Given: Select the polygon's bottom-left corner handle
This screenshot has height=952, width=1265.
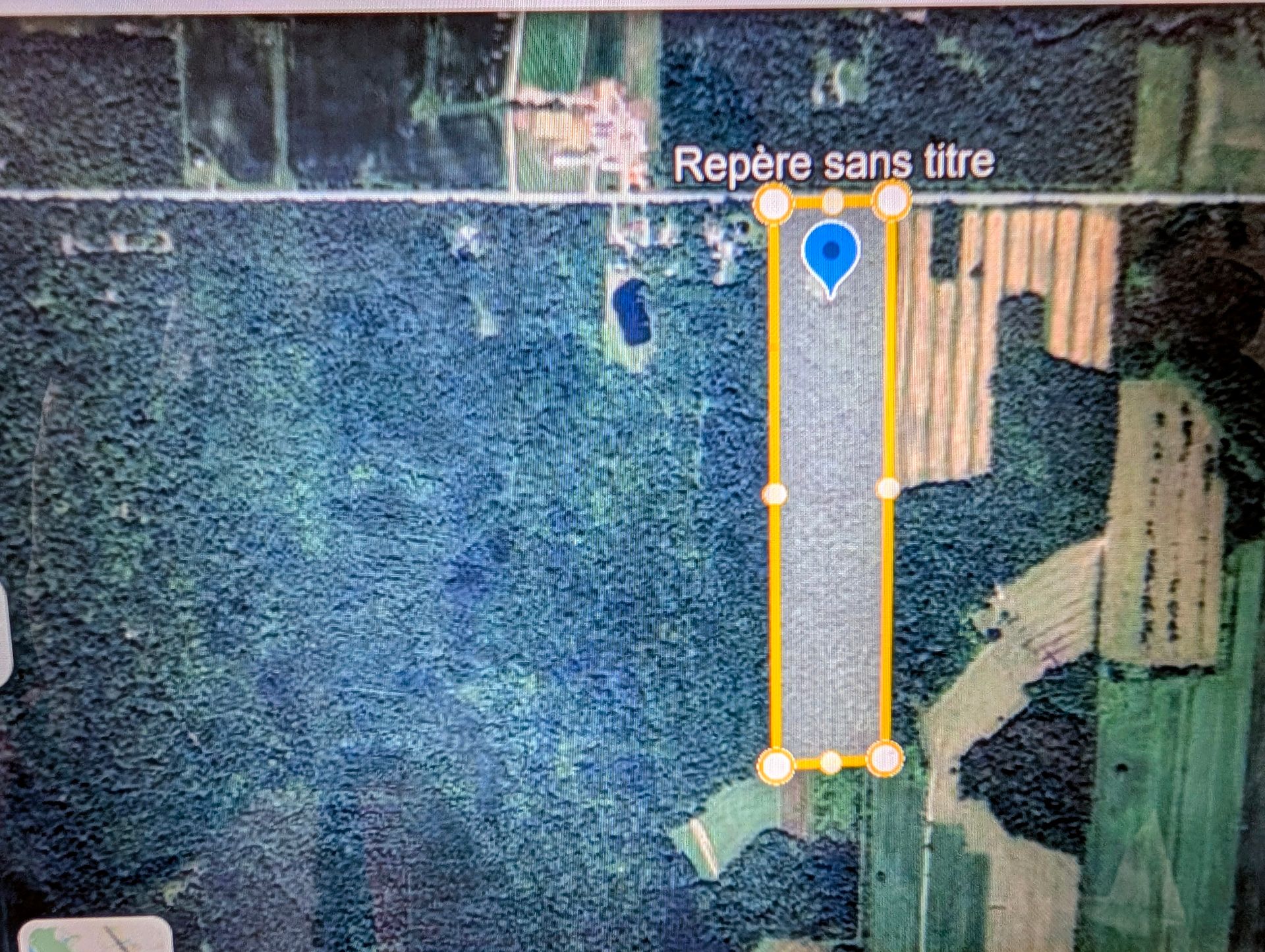Looking at the screenshot, I should [x=777, y=766].
